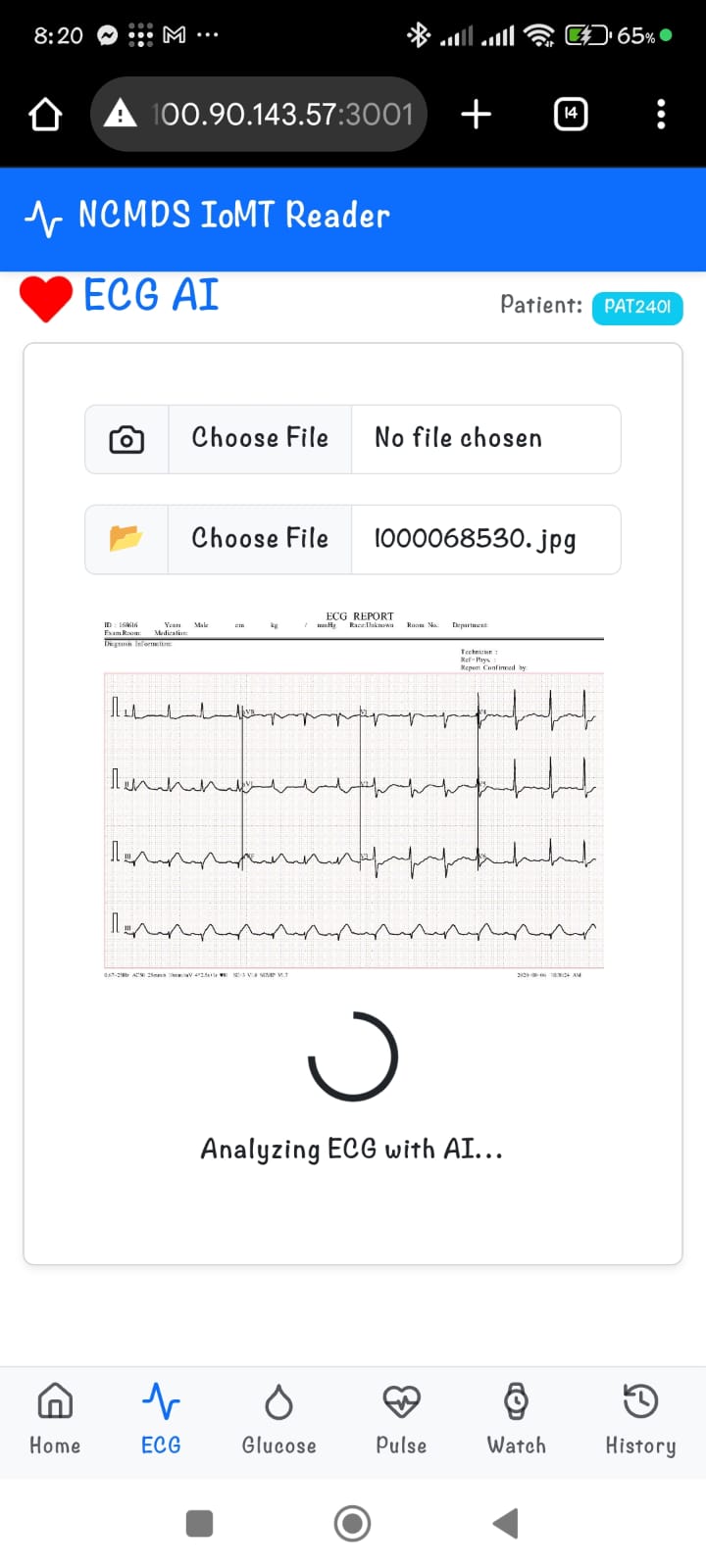Select the ECG tab
The image size is (706, 1568).
161,1419
